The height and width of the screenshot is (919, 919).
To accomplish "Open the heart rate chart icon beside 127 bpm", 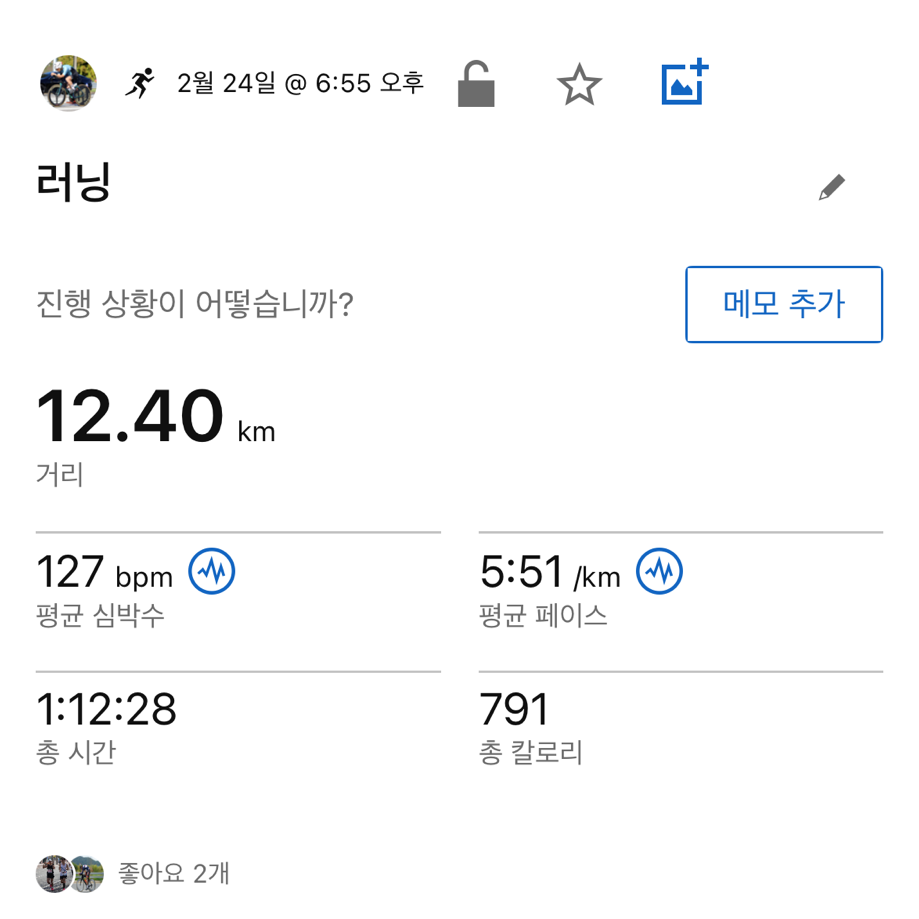I will pyautogui.click(x=212, y=573).
